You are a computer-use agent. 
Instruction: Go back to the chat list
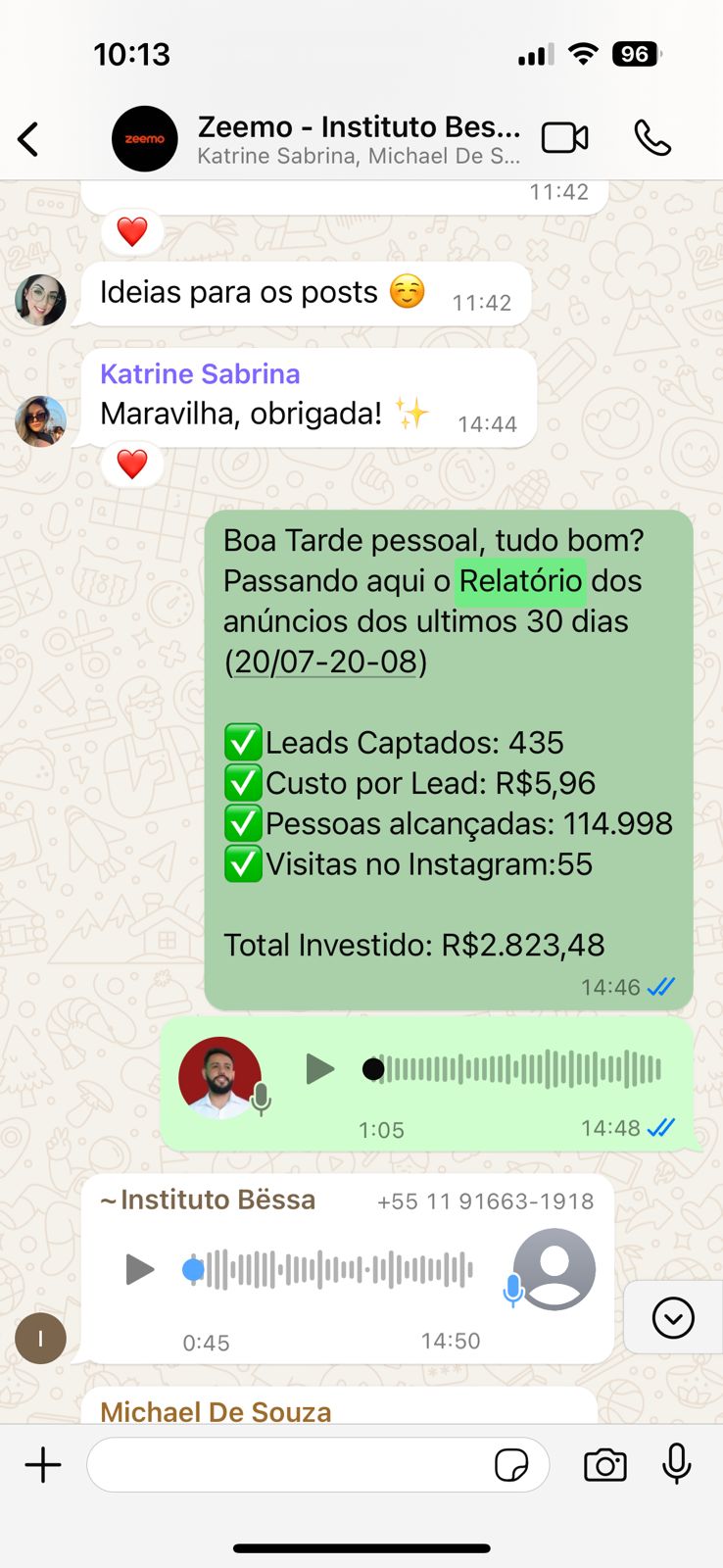(x=29, y=139)
